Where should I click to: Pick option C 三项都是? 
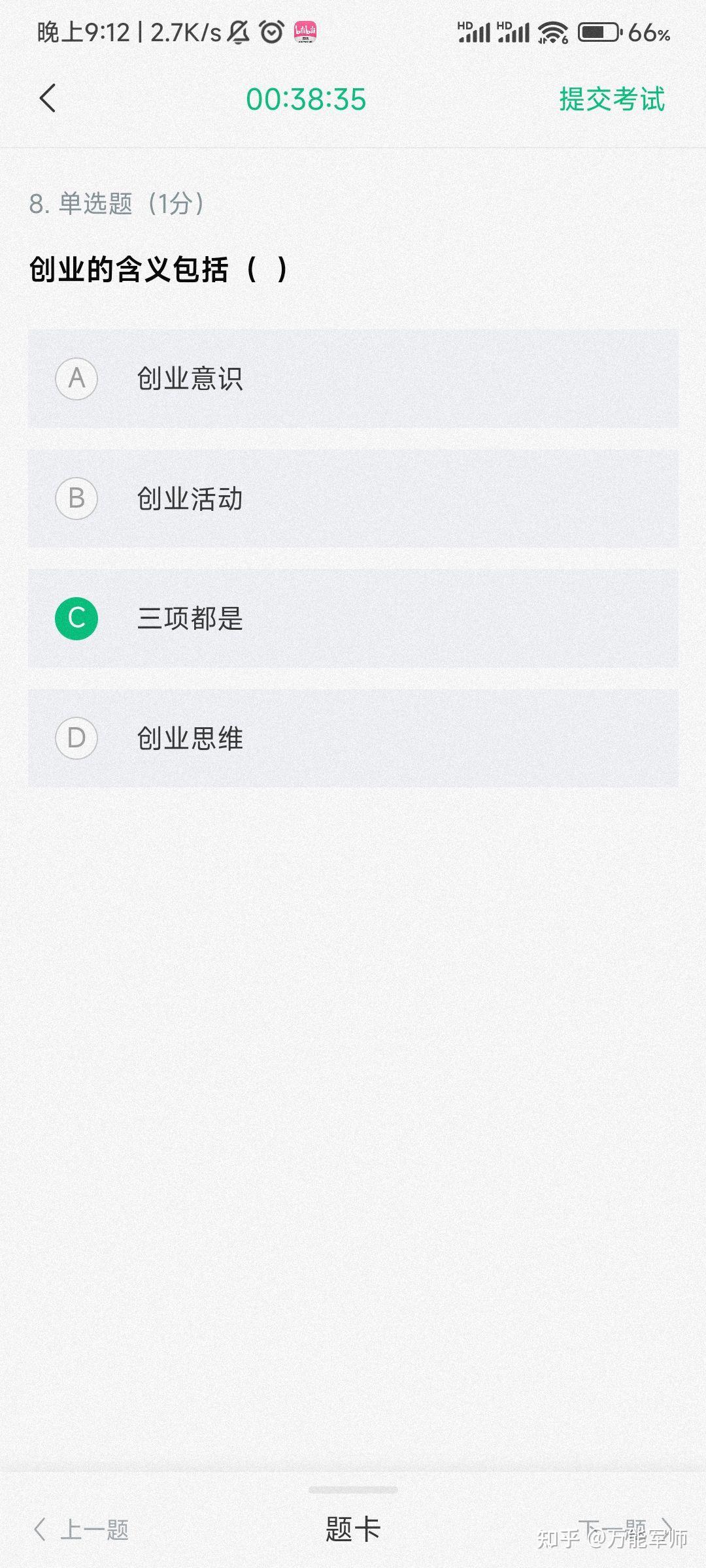tap(353, 618)
